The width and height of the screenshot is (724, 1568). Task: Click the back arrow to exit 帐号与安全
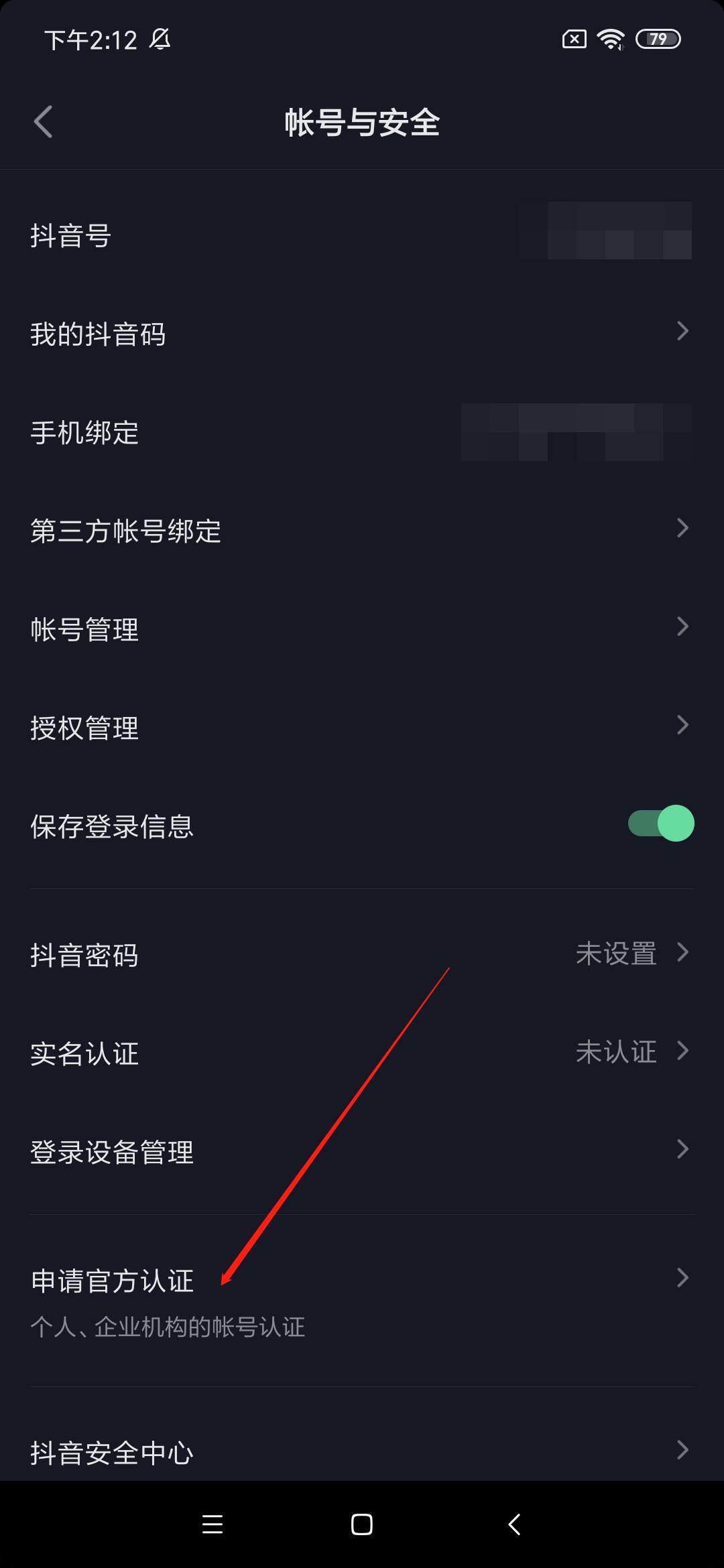(43, 123)
